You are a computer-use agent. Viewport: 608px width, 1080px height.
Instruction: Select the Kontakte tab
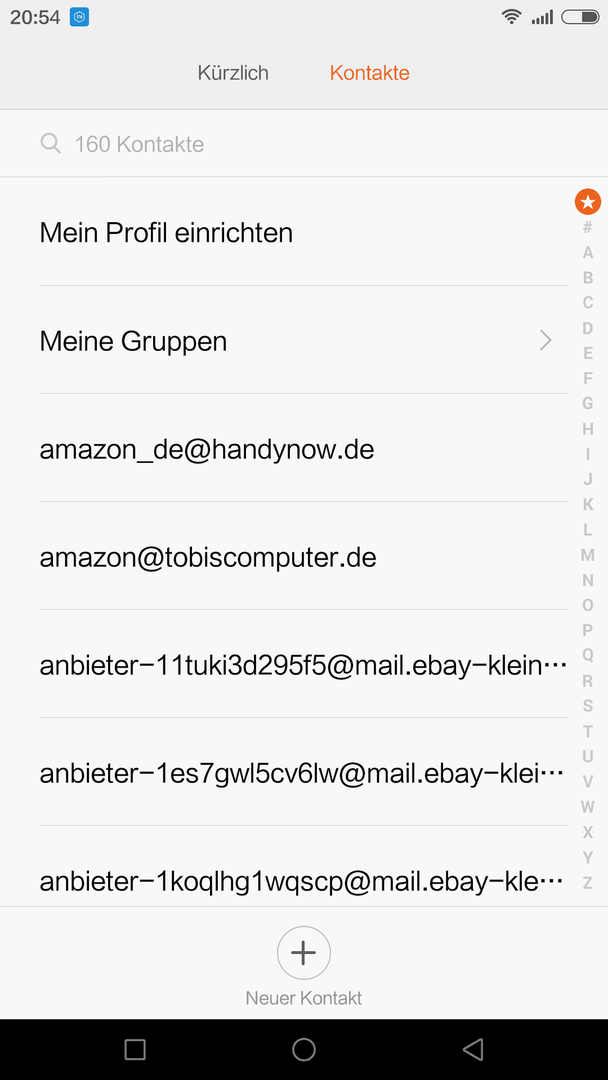click(370, 73)
